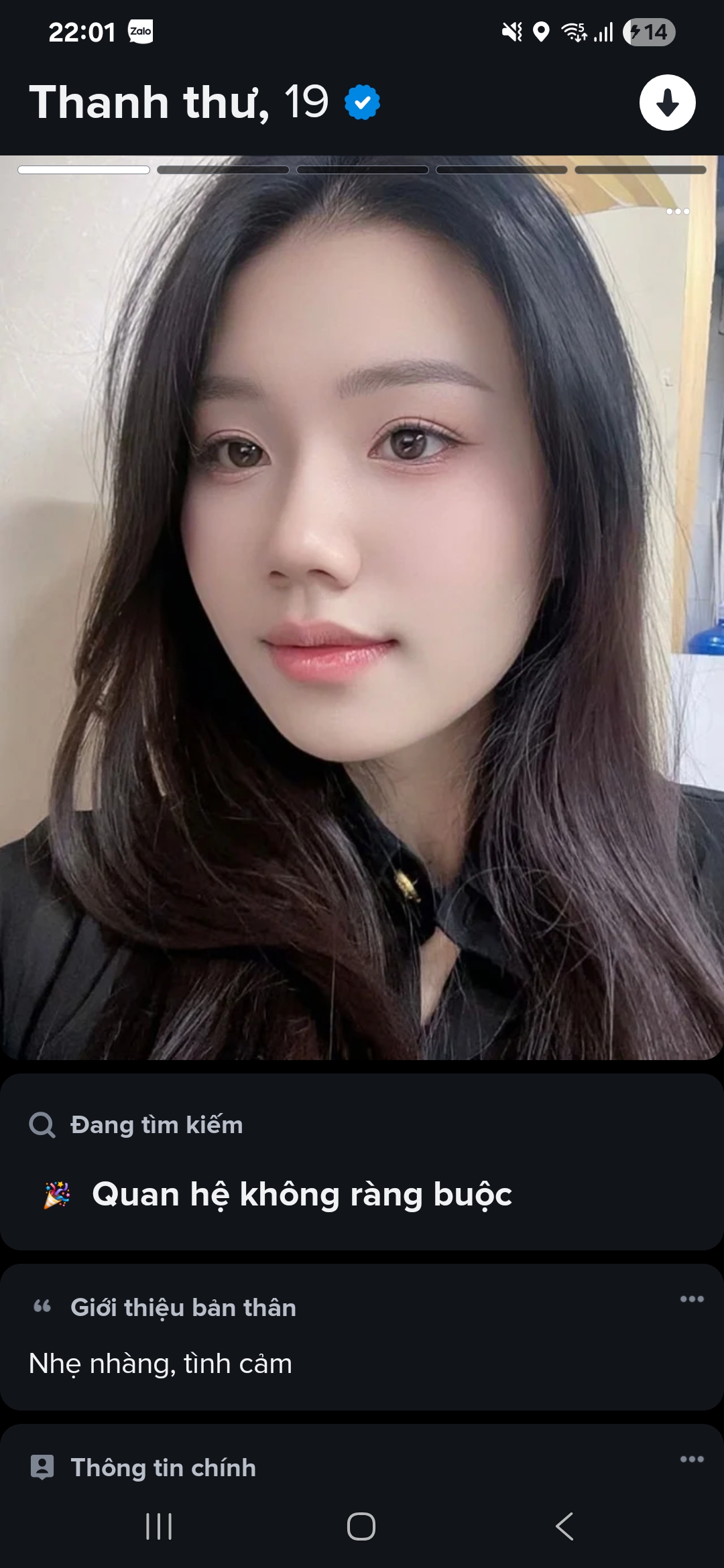Open options for Giới thiệu bản thân

pyautogui.click(x=691, y=1299)
